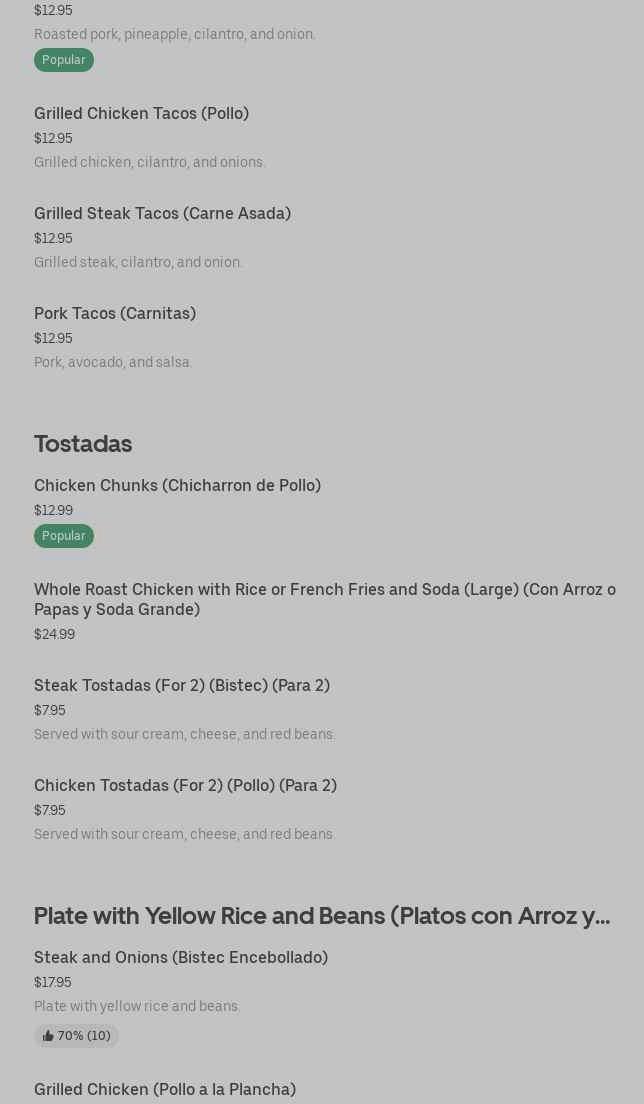The image size is (644, 1104).
Task: Select Grilled Steak Tacos (Carne Asada)
Action: click(162, 214)
